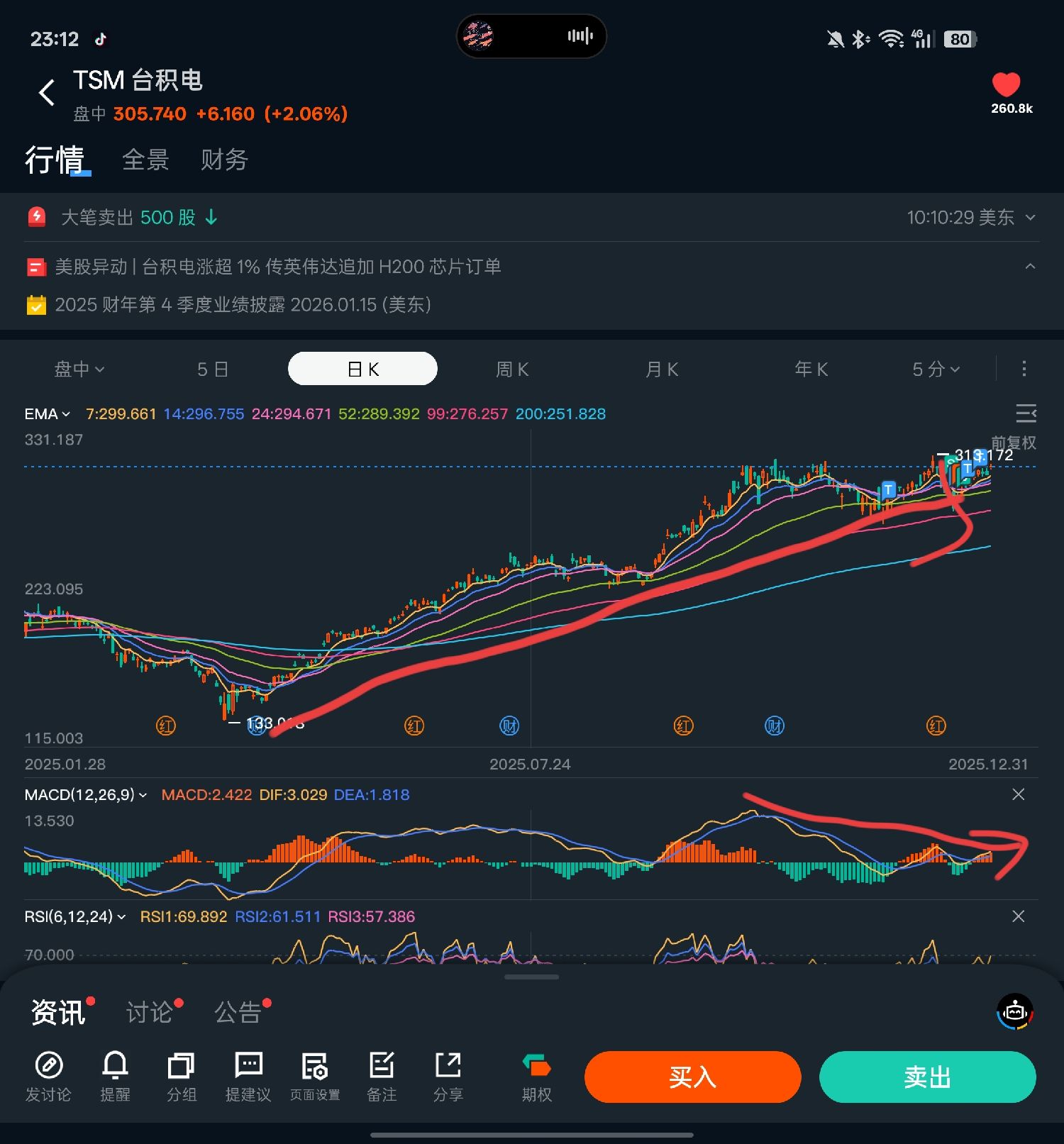
Task: Switch to the 全景 tab
Action: click(145, 160)
